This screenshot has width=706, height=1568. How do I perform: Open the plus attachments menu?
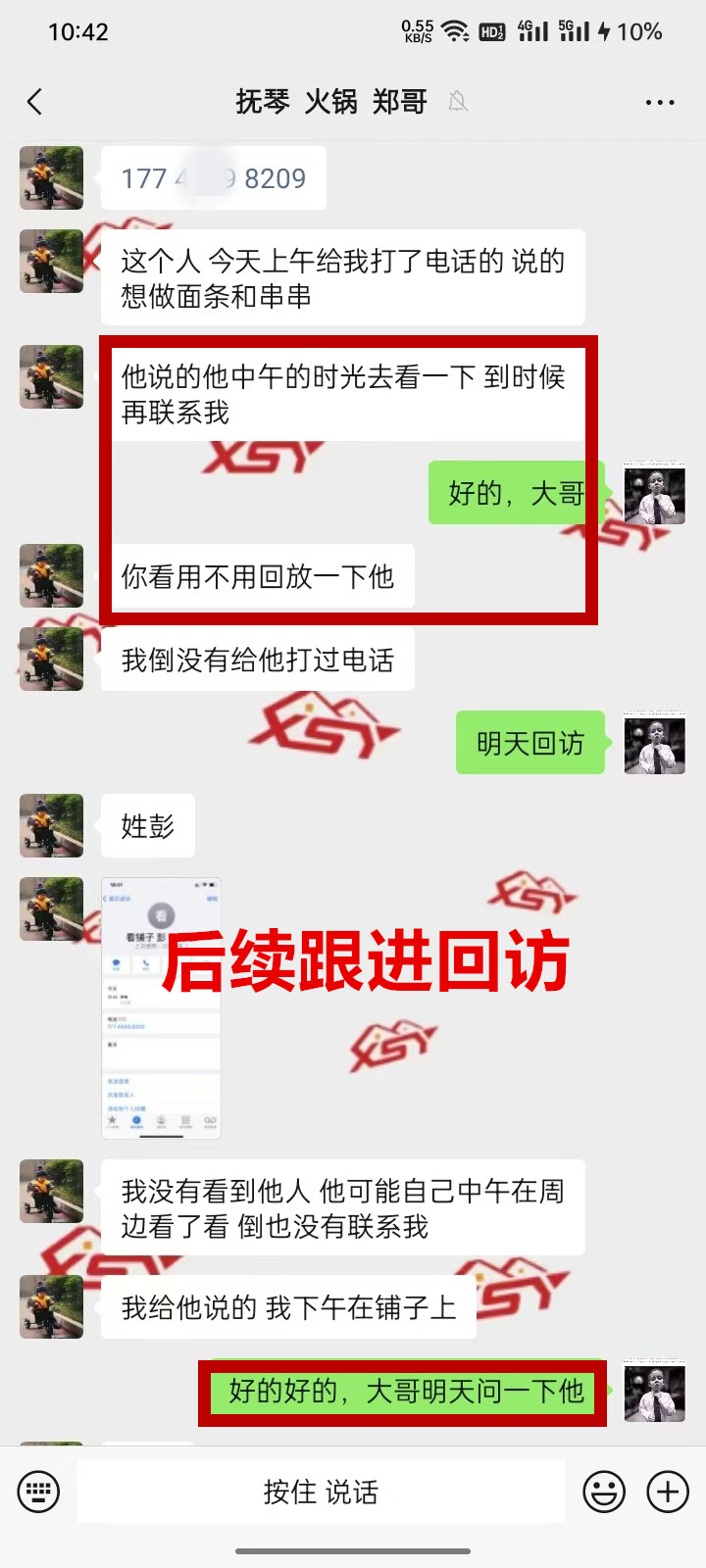coord(668,1492)
